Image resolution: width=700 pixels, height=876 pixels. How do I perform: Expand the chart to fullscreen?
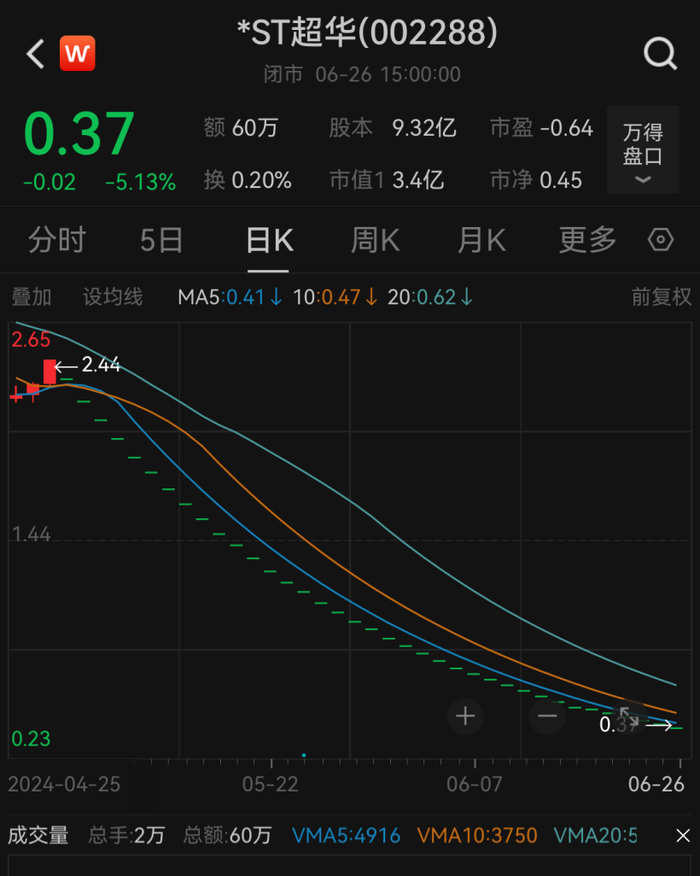tap(629, 716)
